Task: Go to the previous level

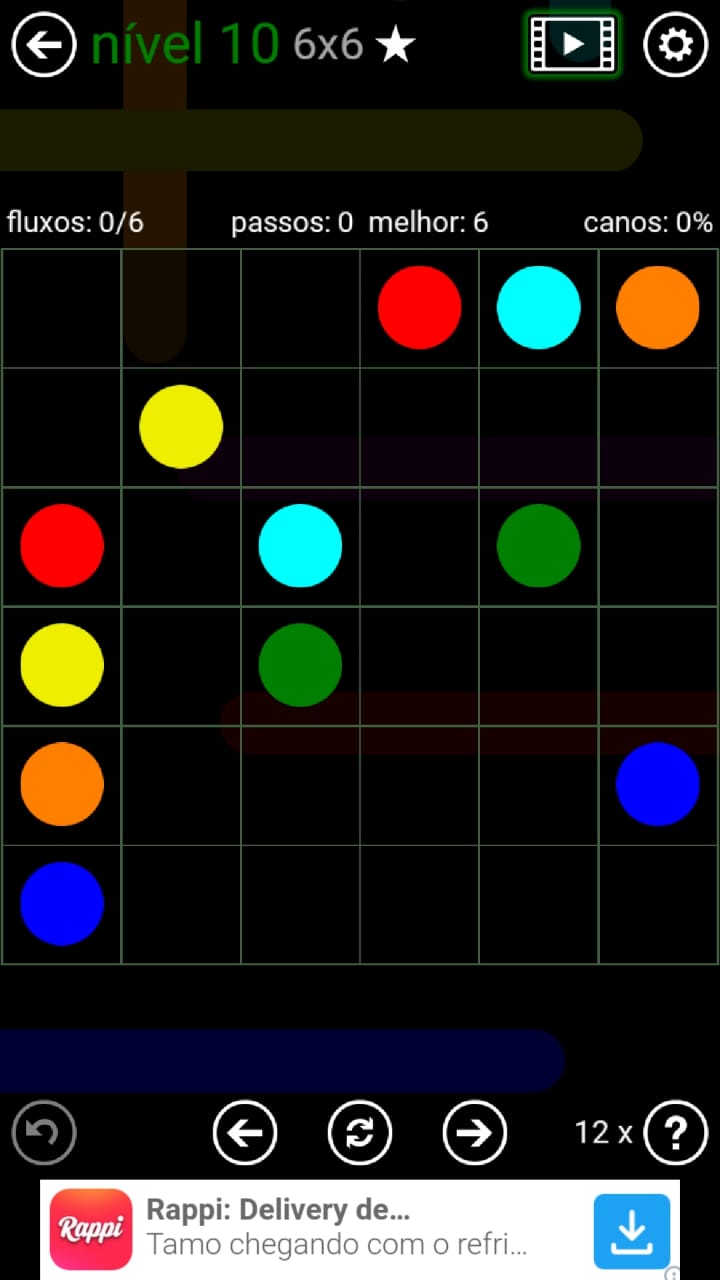Action: 245,1132
